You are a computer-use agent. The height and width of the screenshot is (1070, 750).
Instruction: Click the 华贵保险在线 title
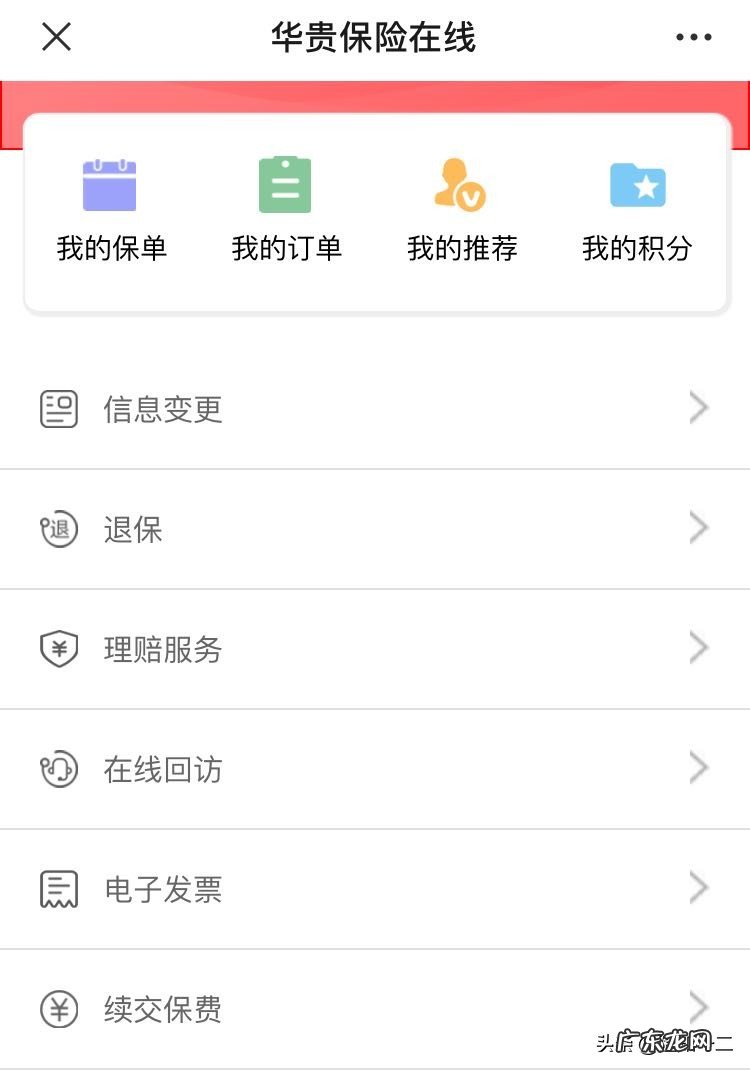click(375, 37)
